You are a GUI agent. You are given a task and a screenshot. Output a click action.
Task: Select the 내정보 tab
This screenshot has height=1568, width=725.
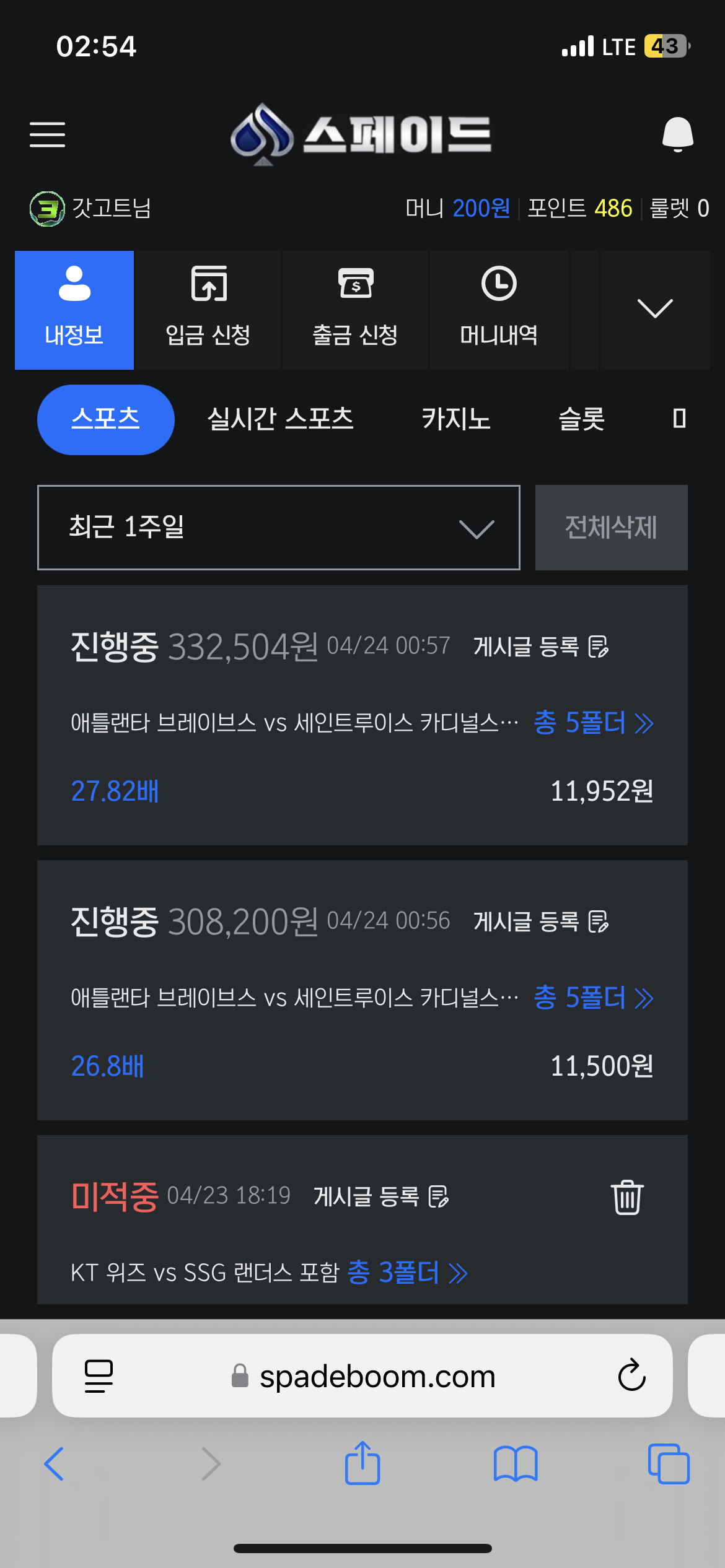(x=74, y=310)
